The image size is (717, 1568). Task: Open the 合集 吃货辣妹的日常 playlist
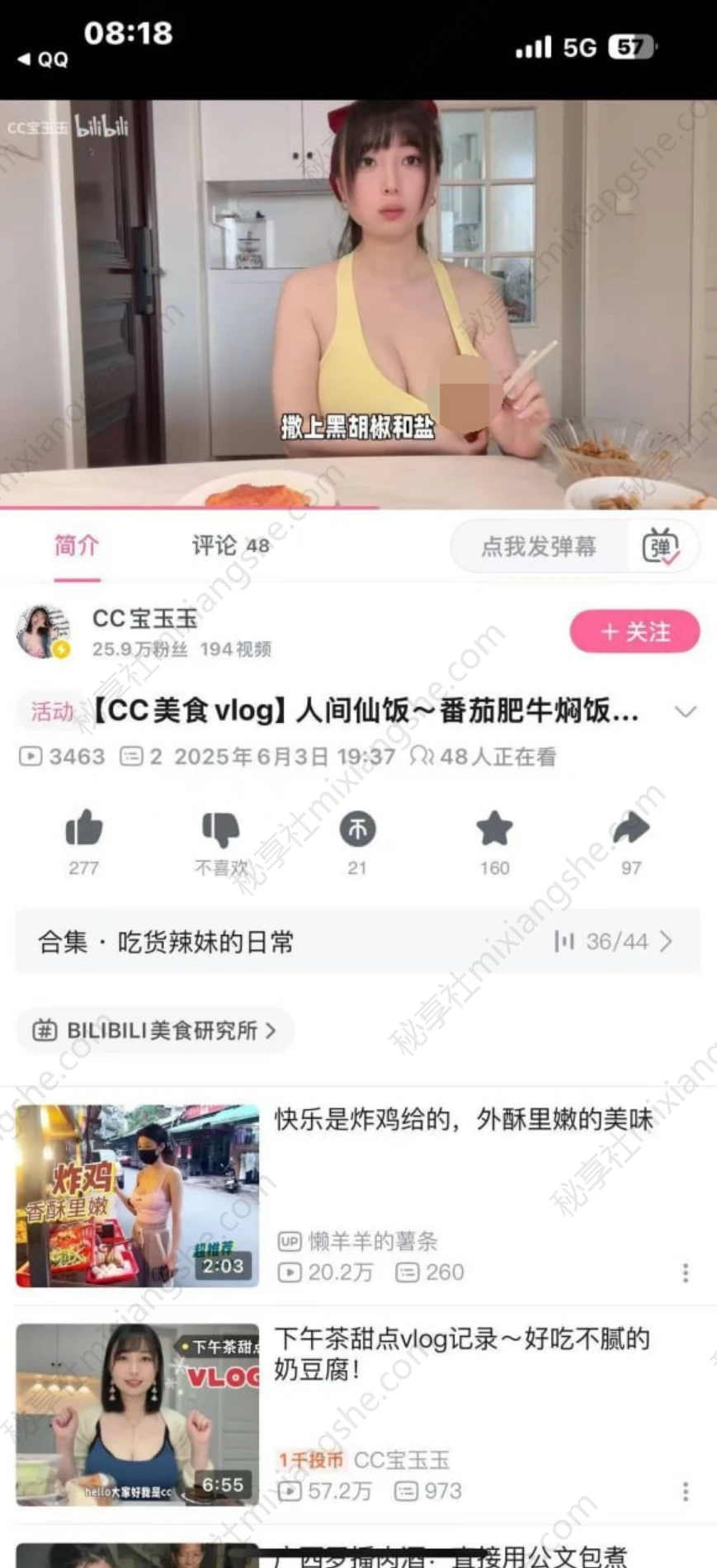coord(358,942)
